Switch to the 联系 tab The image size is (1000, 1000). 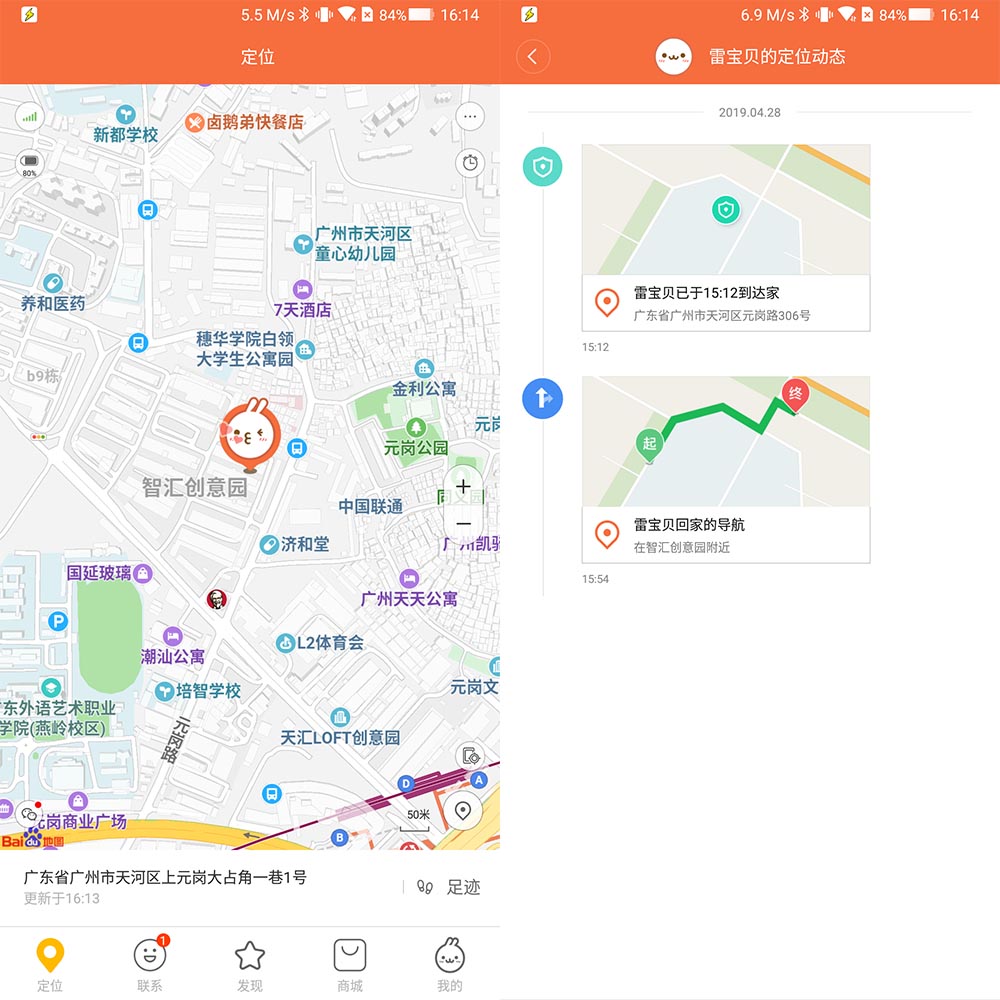150,964
